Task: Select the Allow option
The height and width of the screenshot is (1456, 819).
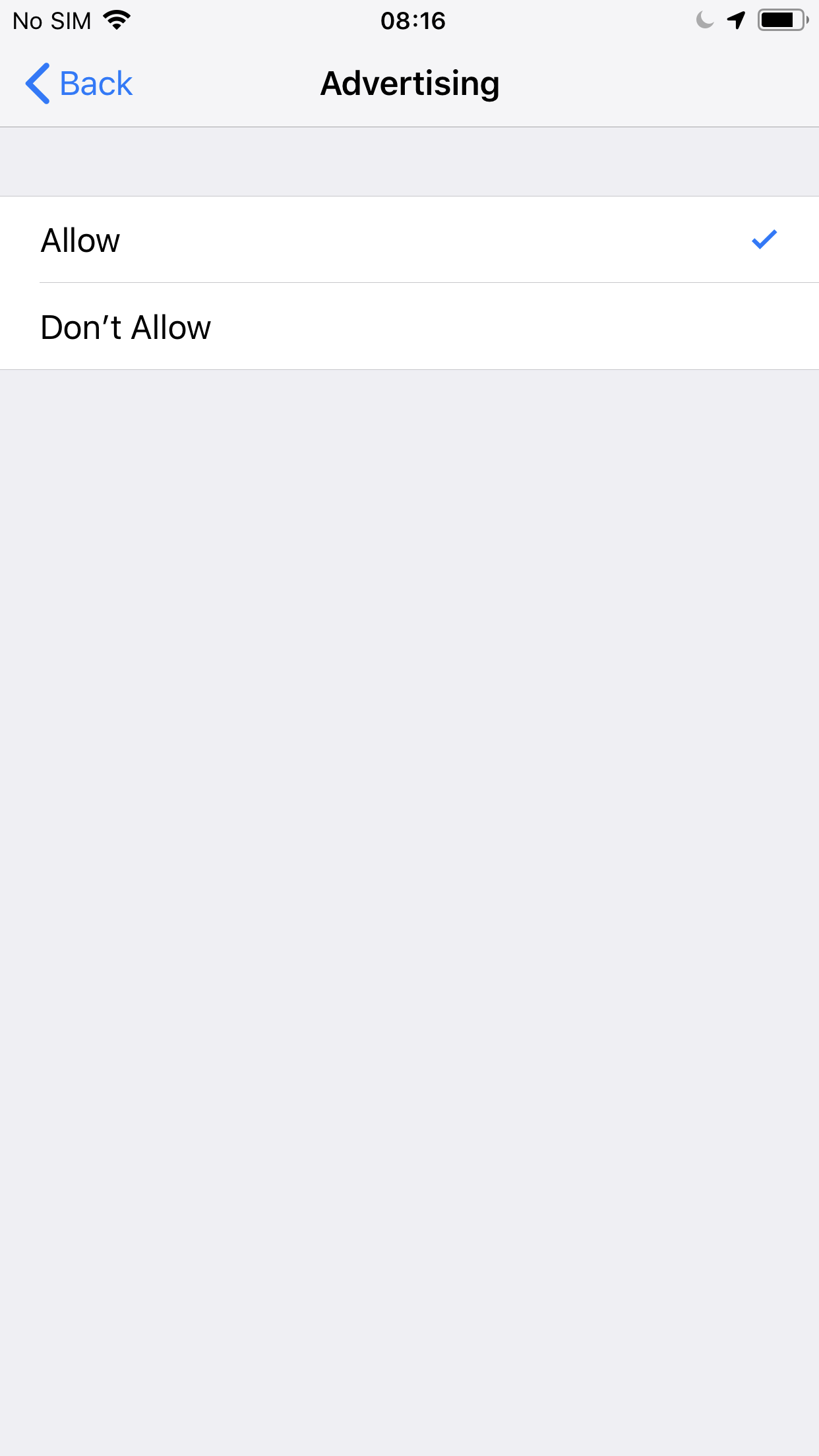Action: pos(409,240)
